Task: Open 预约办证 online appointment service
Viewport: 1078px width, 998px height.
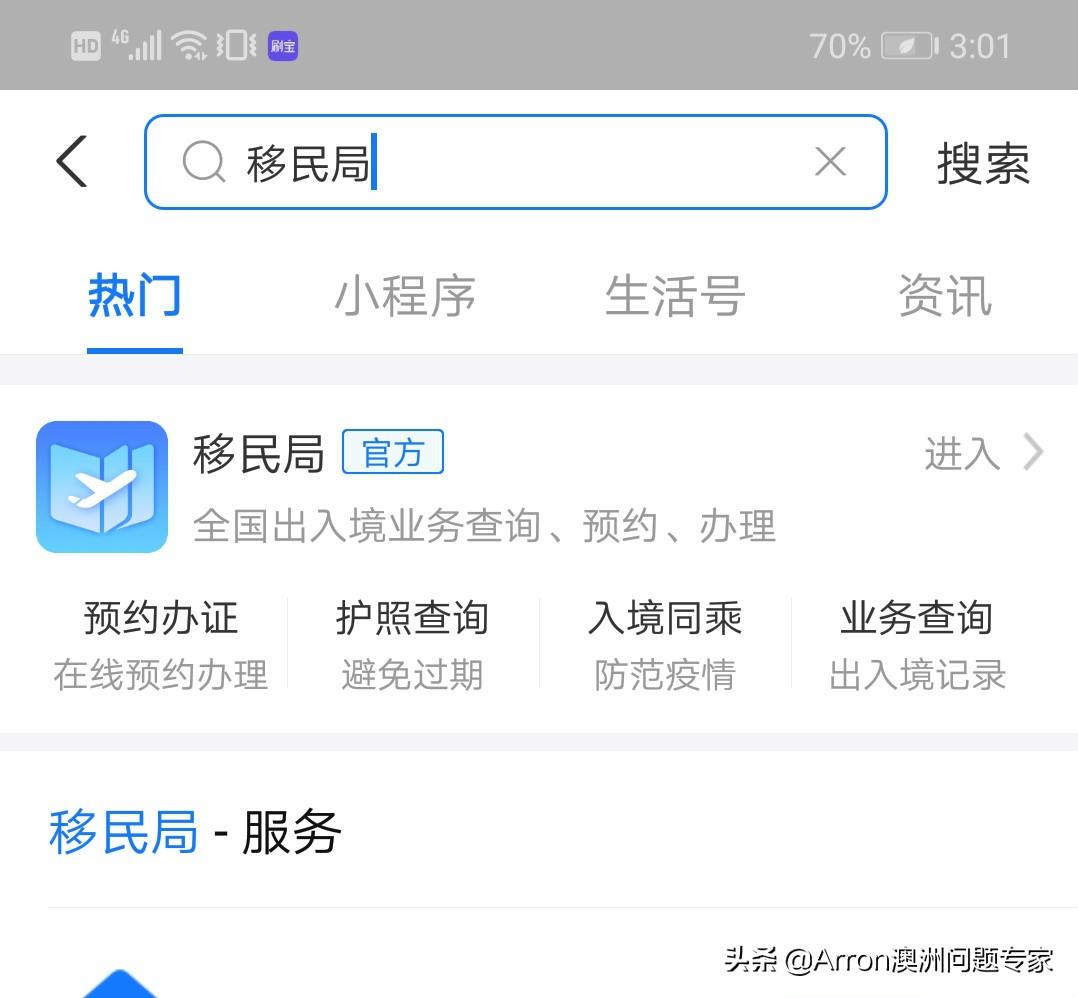Action: pyautogui.click(x=161, y=644)
